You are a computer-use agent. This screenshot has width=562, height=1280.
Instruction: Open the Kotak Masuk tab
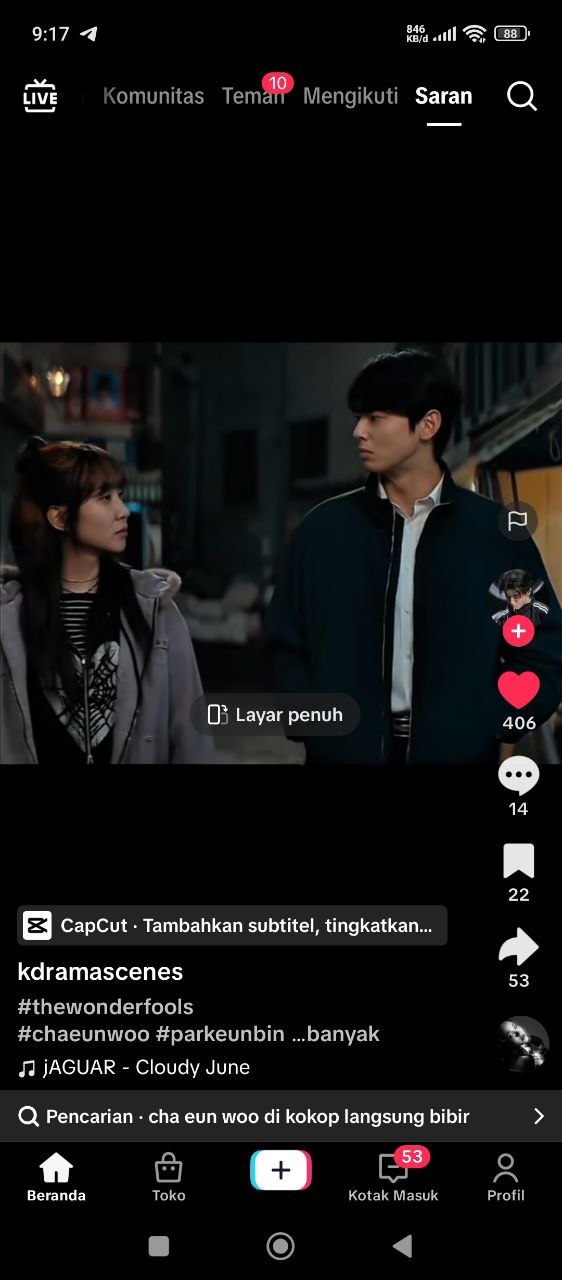point(393,1177)
